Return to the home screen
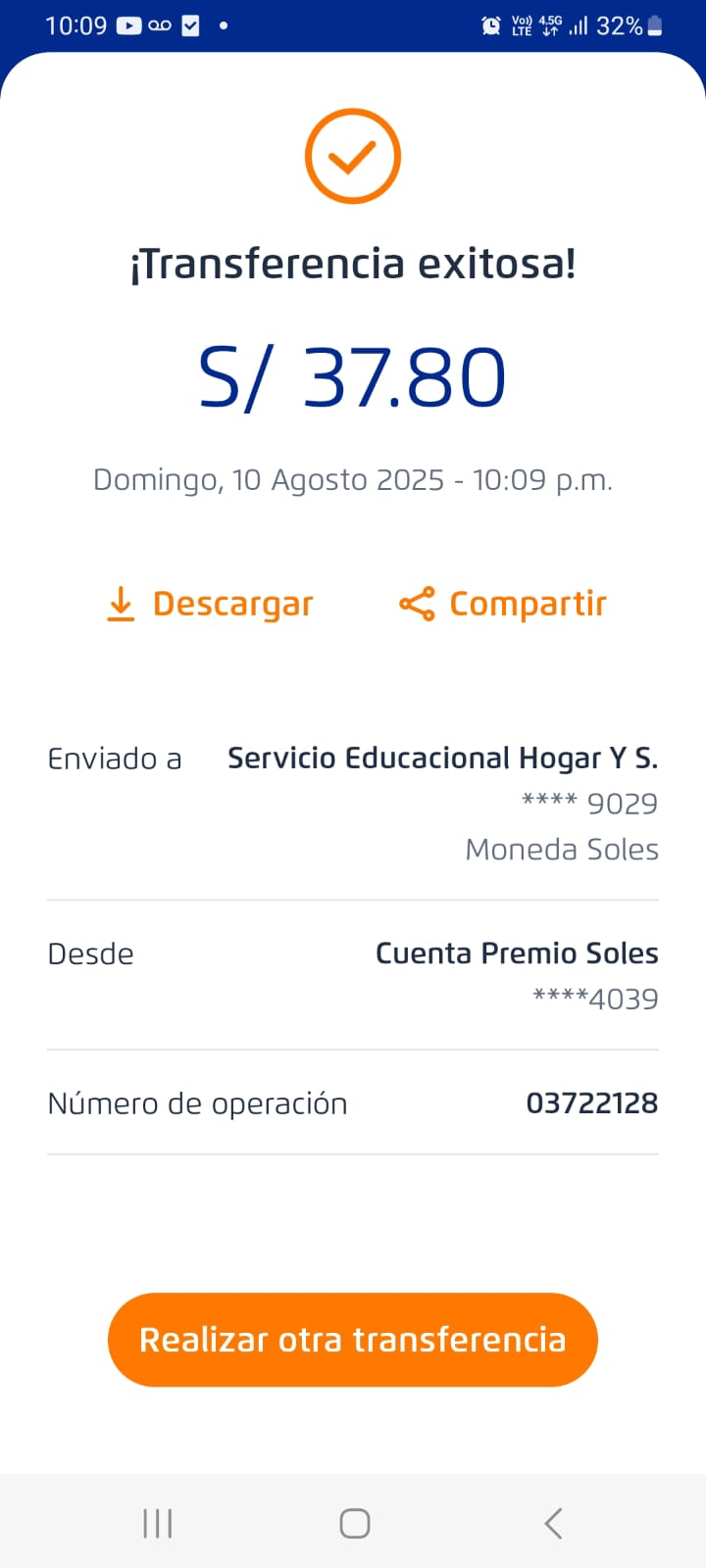Screen dimensions: 706x1568 354,1523
